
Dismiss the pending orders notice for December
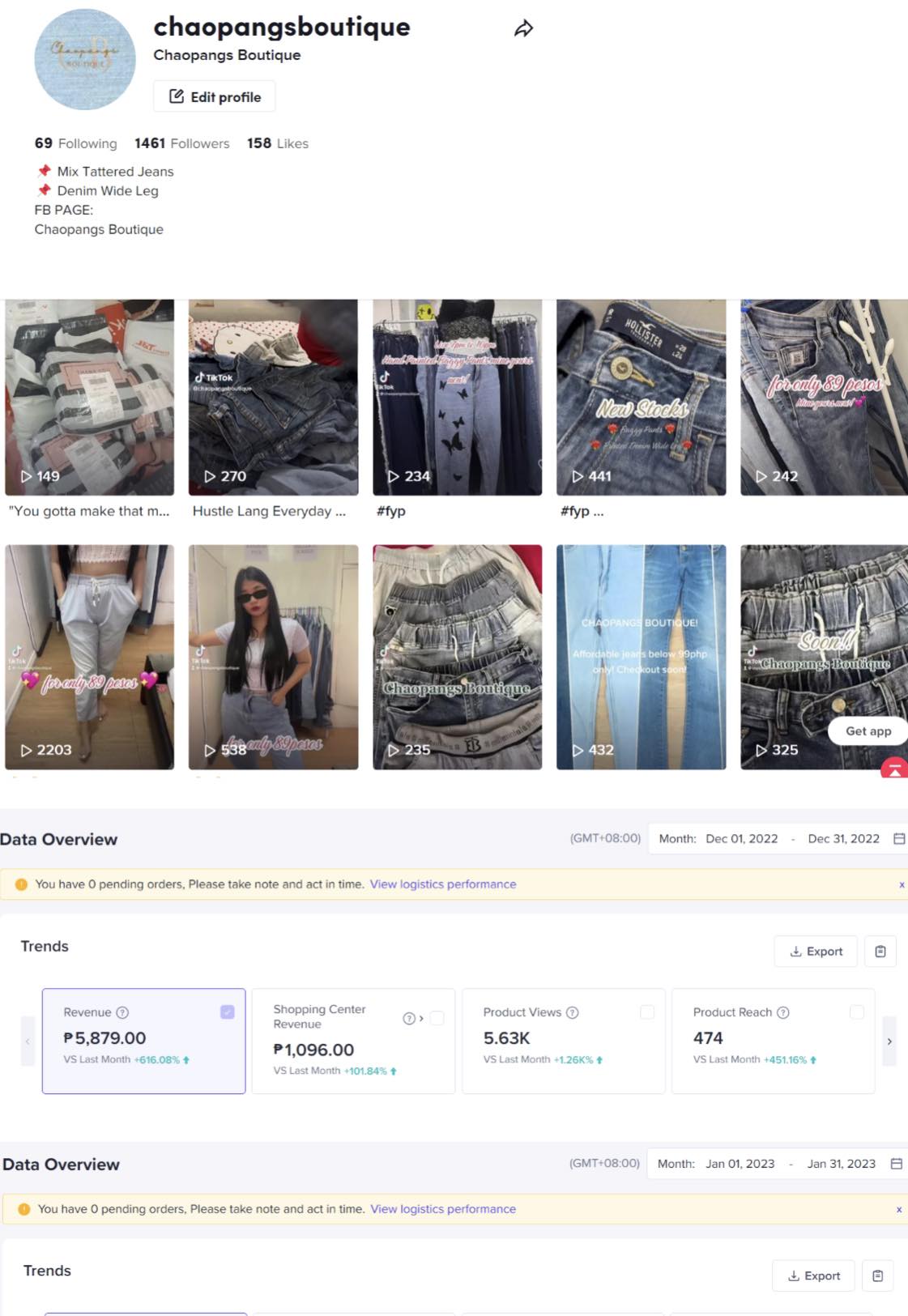(902, 884)
